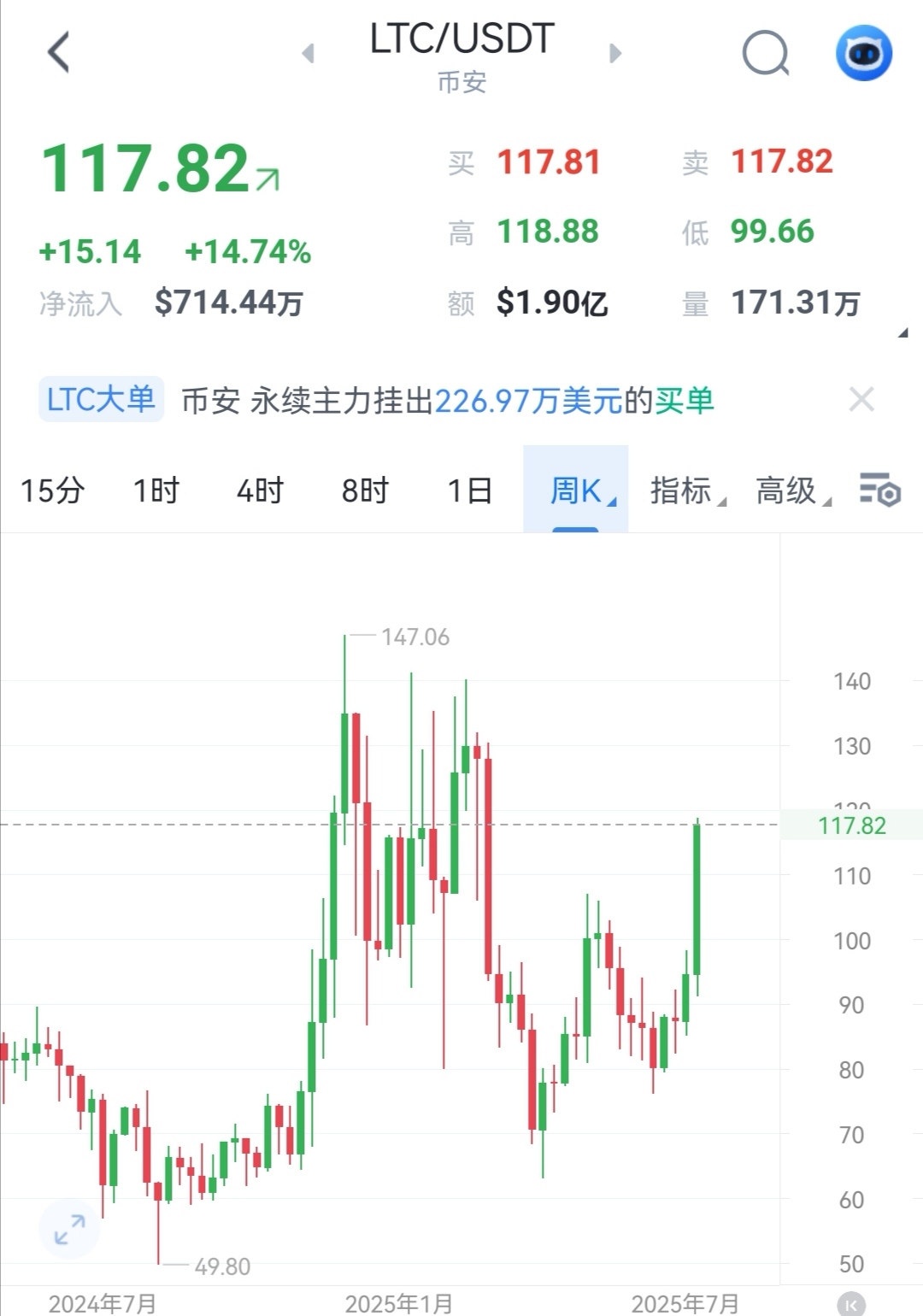Open the 指标 indicators menu
The image size is (923, 1316).
tap(686, 491)
